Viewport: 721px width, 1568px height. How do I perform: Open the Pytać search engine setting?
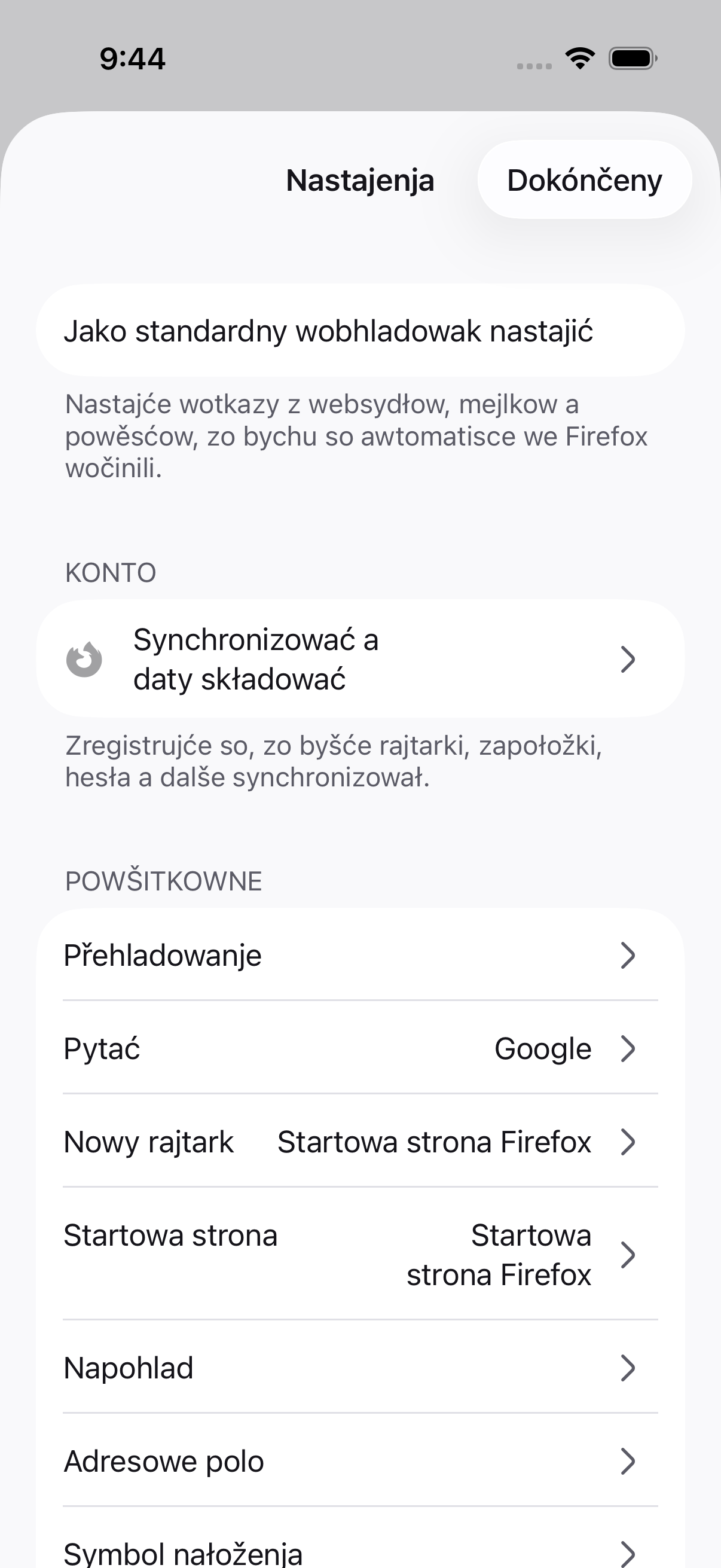pyautogui.click(x=360, y=1049)
